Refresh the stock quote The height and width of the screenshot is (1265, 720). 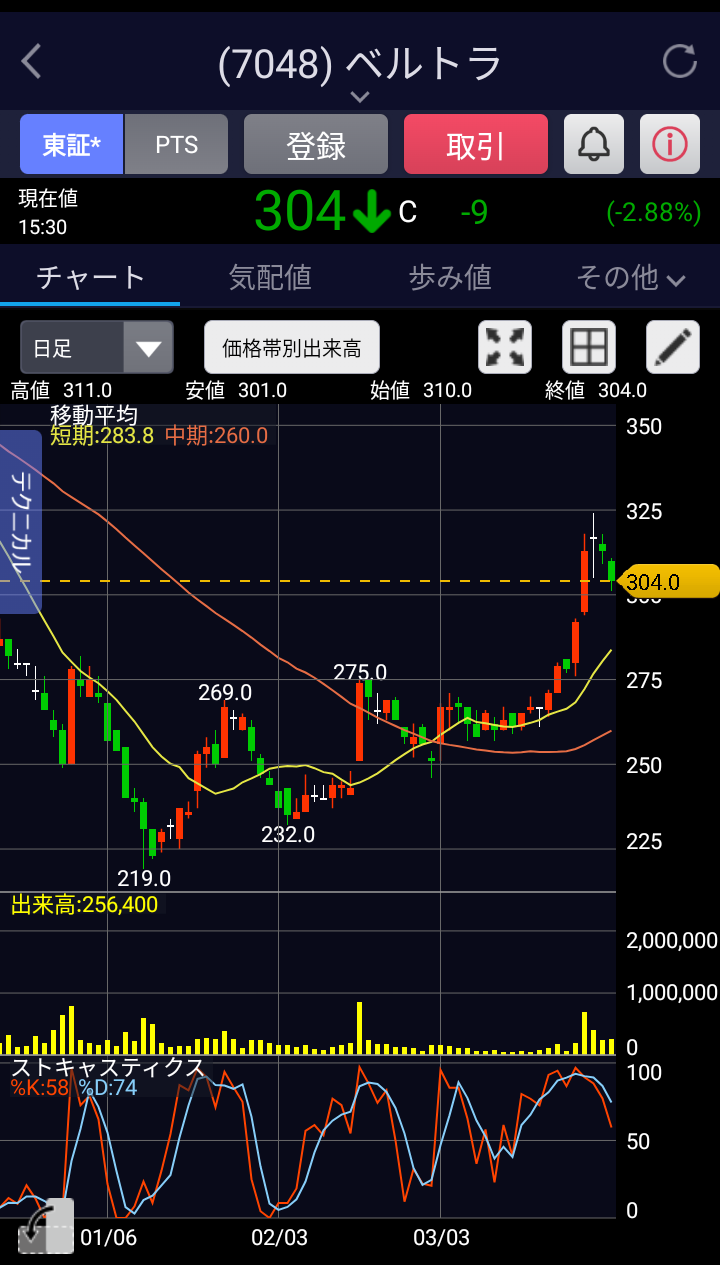coord(680,61)
